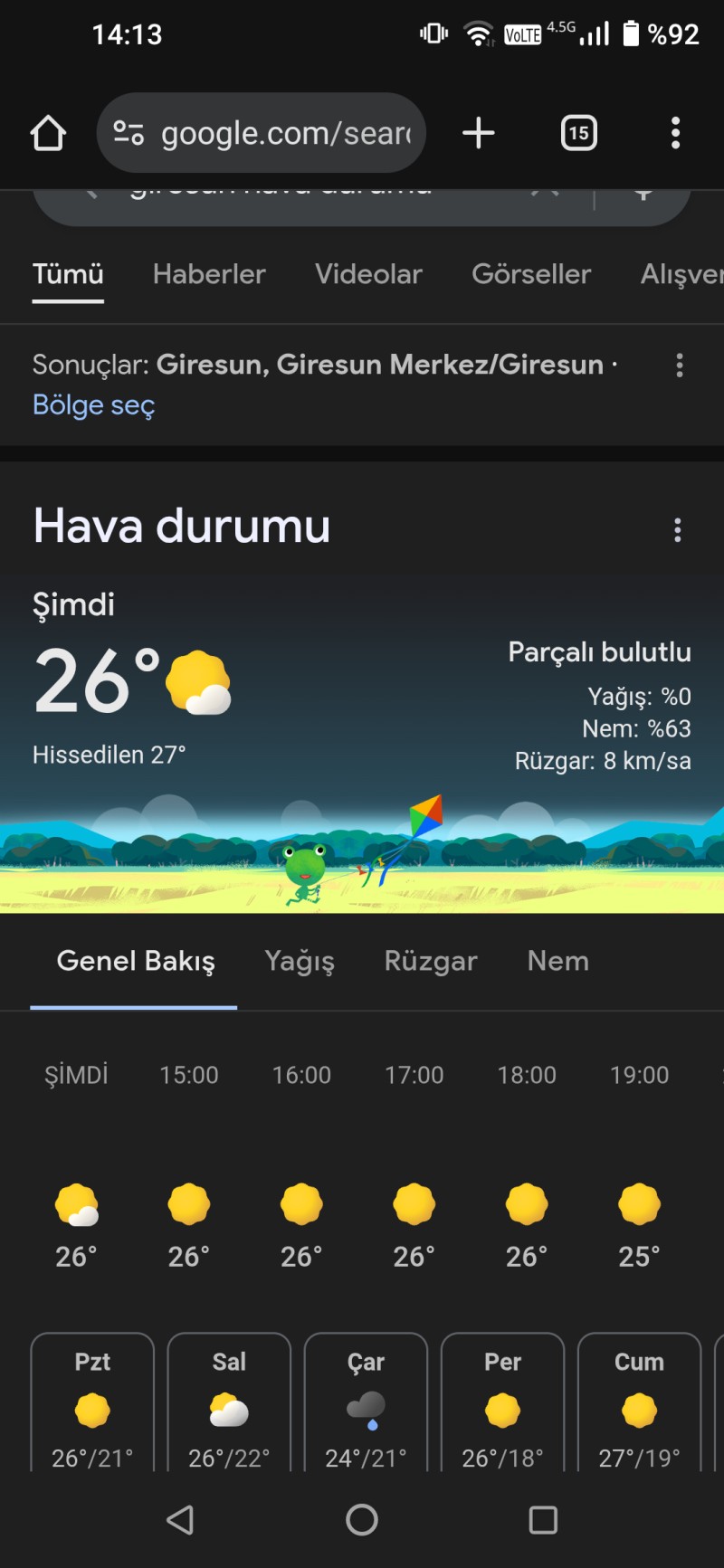Switch to the Videolar tab
This screenshot has height=1568, width=724.
pyautogui.click(x=368, y=274)
